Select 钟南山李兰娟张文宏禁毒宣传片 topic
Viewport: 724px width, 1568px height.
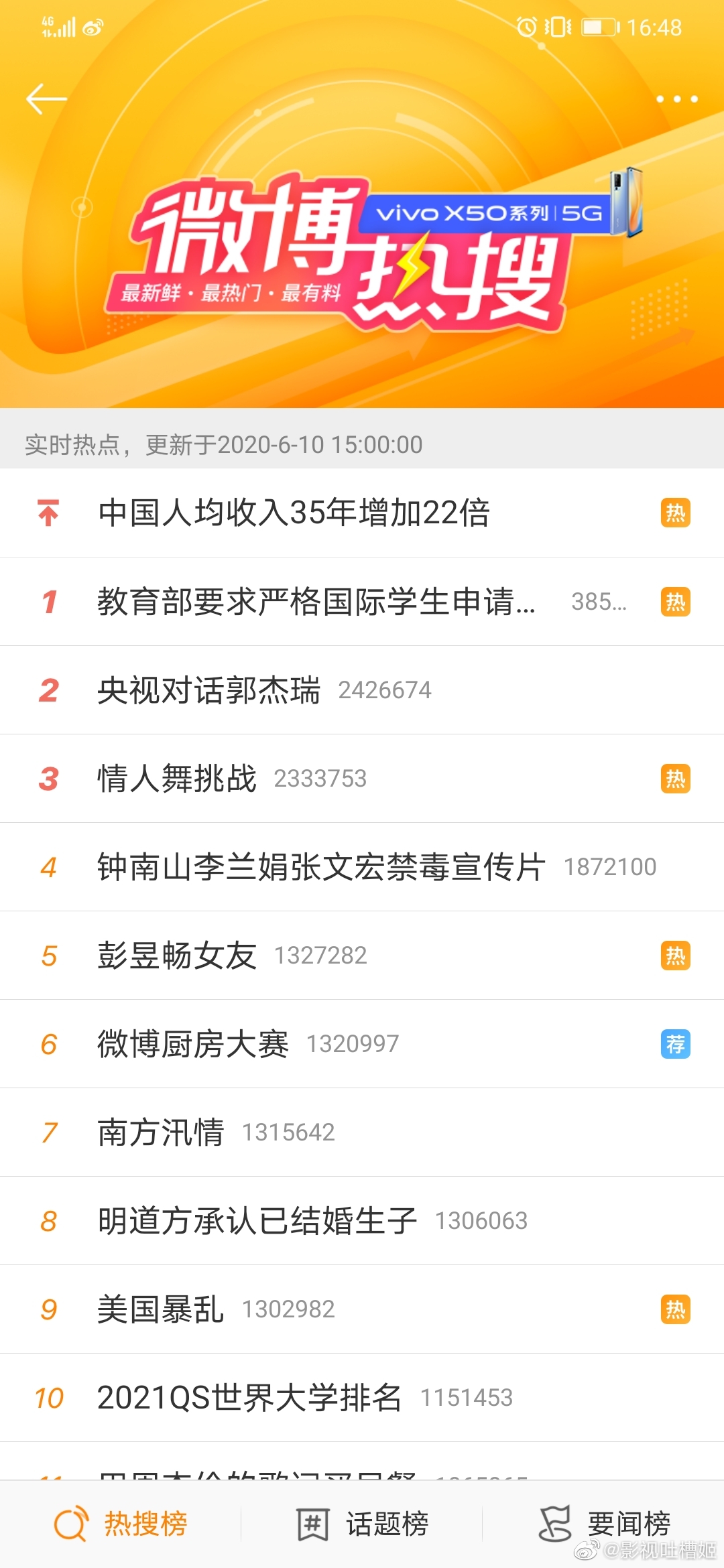click(321, 867)
